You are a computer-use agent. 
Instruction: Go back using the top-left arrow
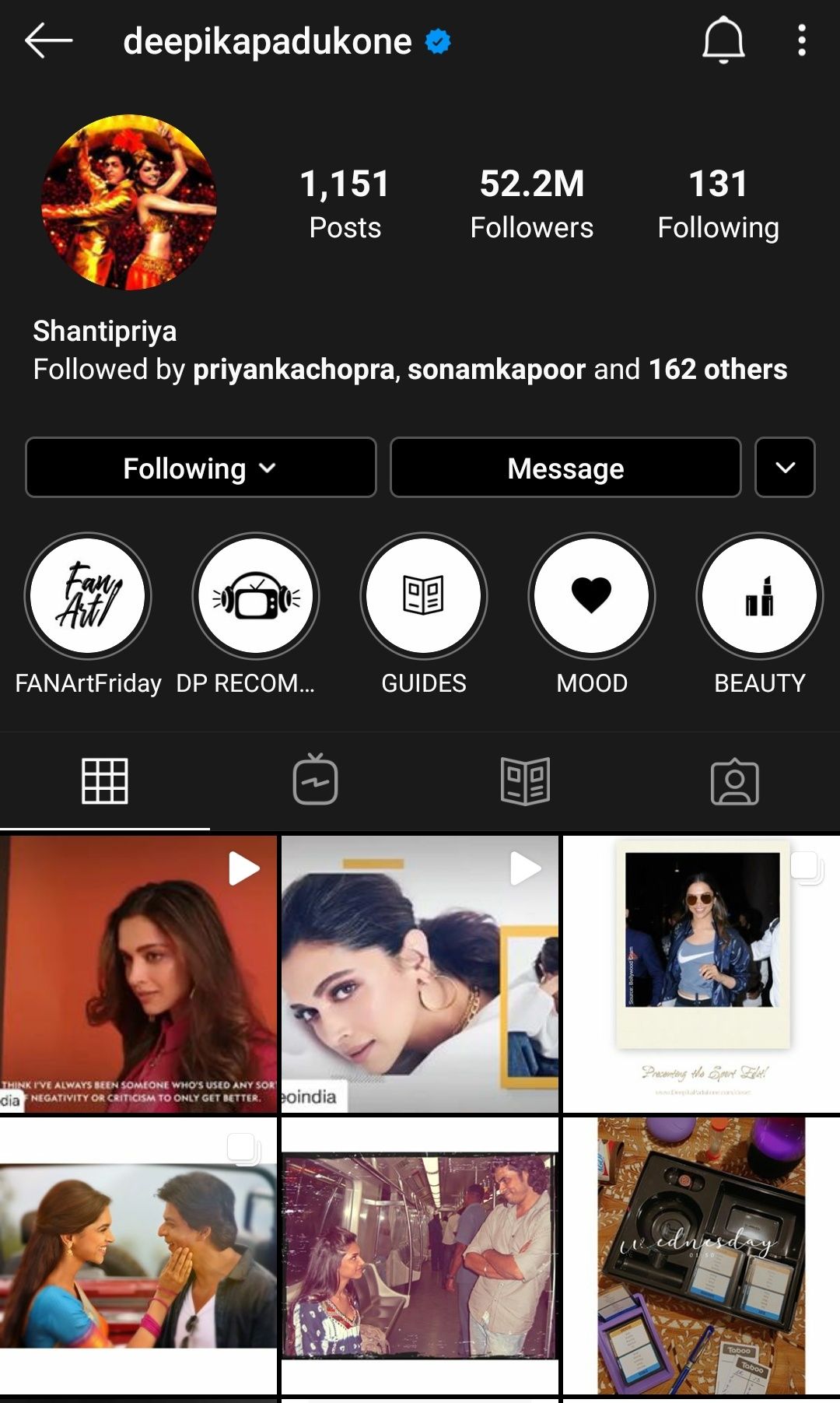click(x=48, y=40)
